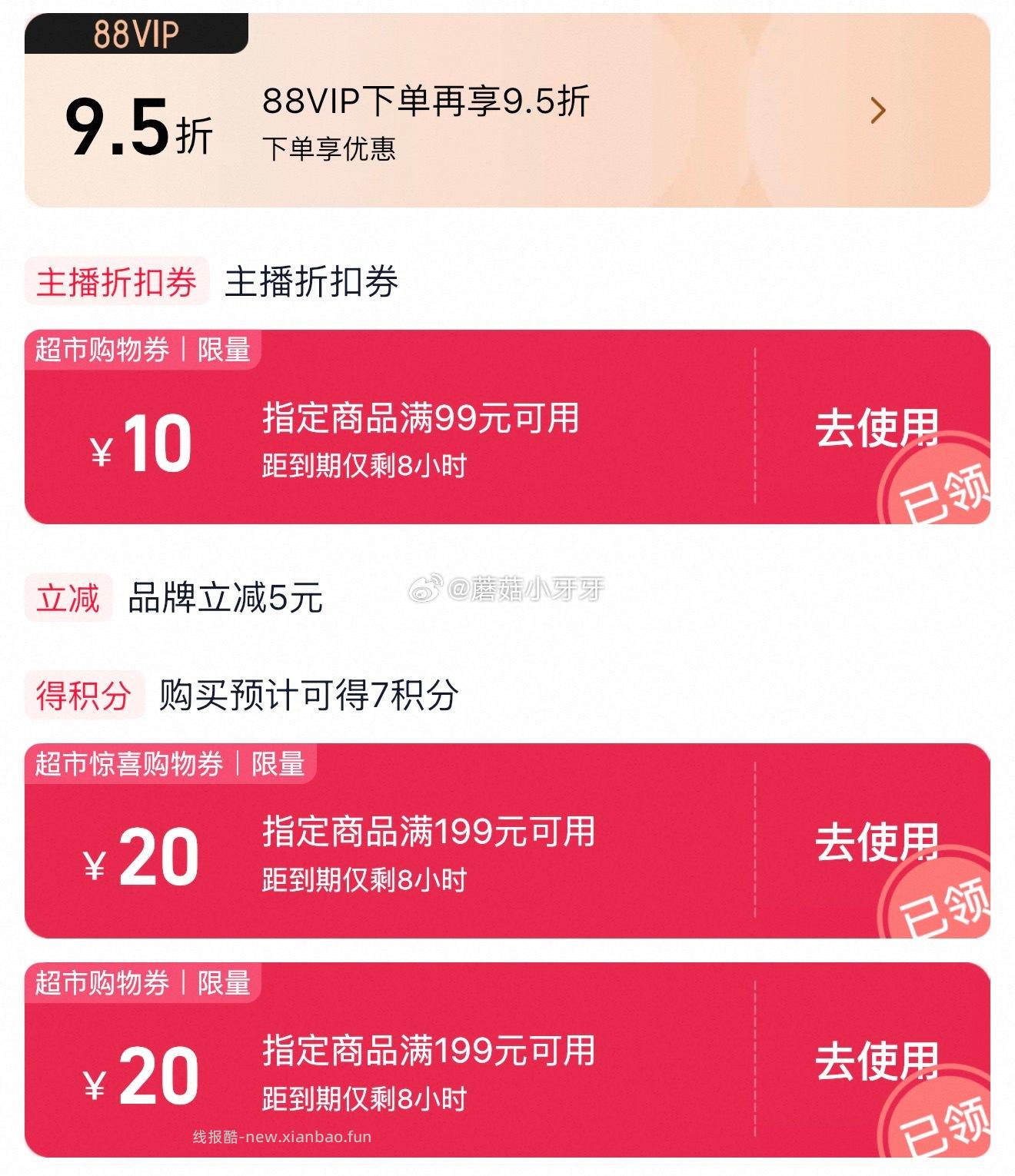The height and width of the screenshot is (1176, 1015).
Task: Select the 主播折扣券 red label tag
Action: coord(117,282)
